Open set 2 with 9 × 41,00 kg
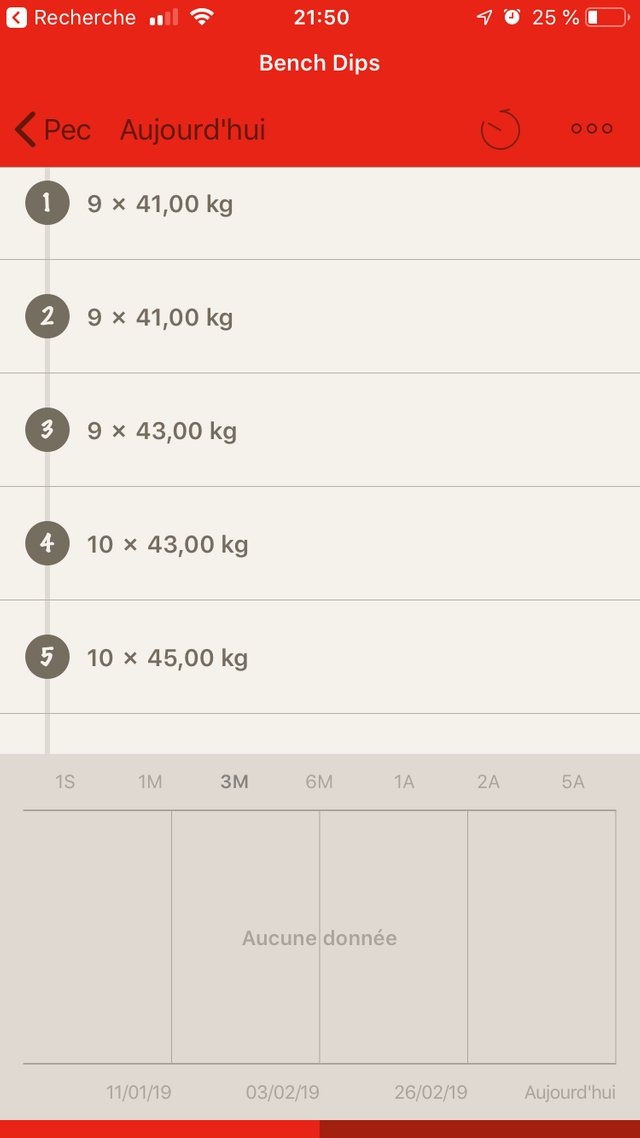This screenshot has height=1138, width=640. tap(320, 316)
